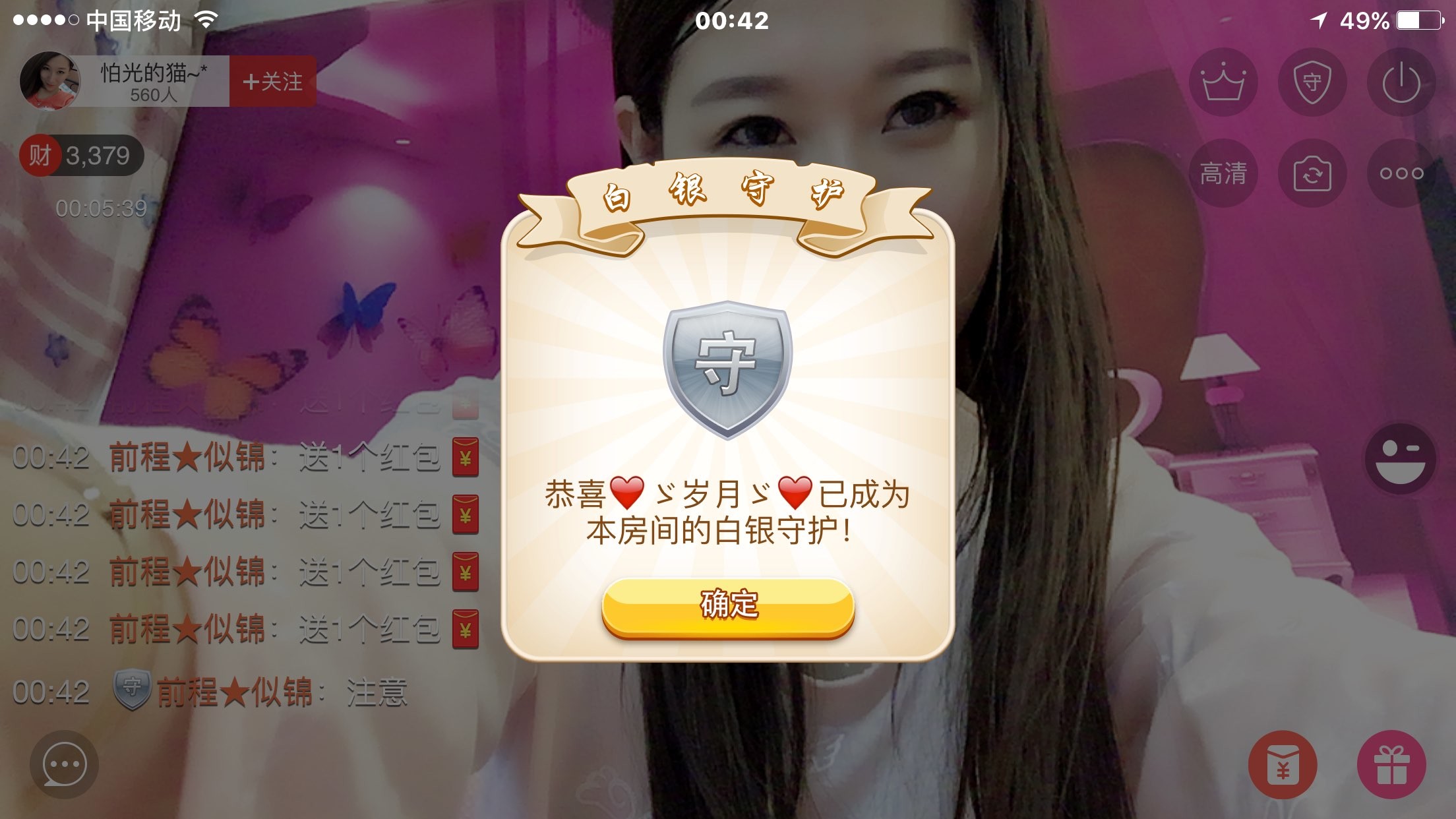View the 财 3,379 wealth ranking

click(82, 156)
